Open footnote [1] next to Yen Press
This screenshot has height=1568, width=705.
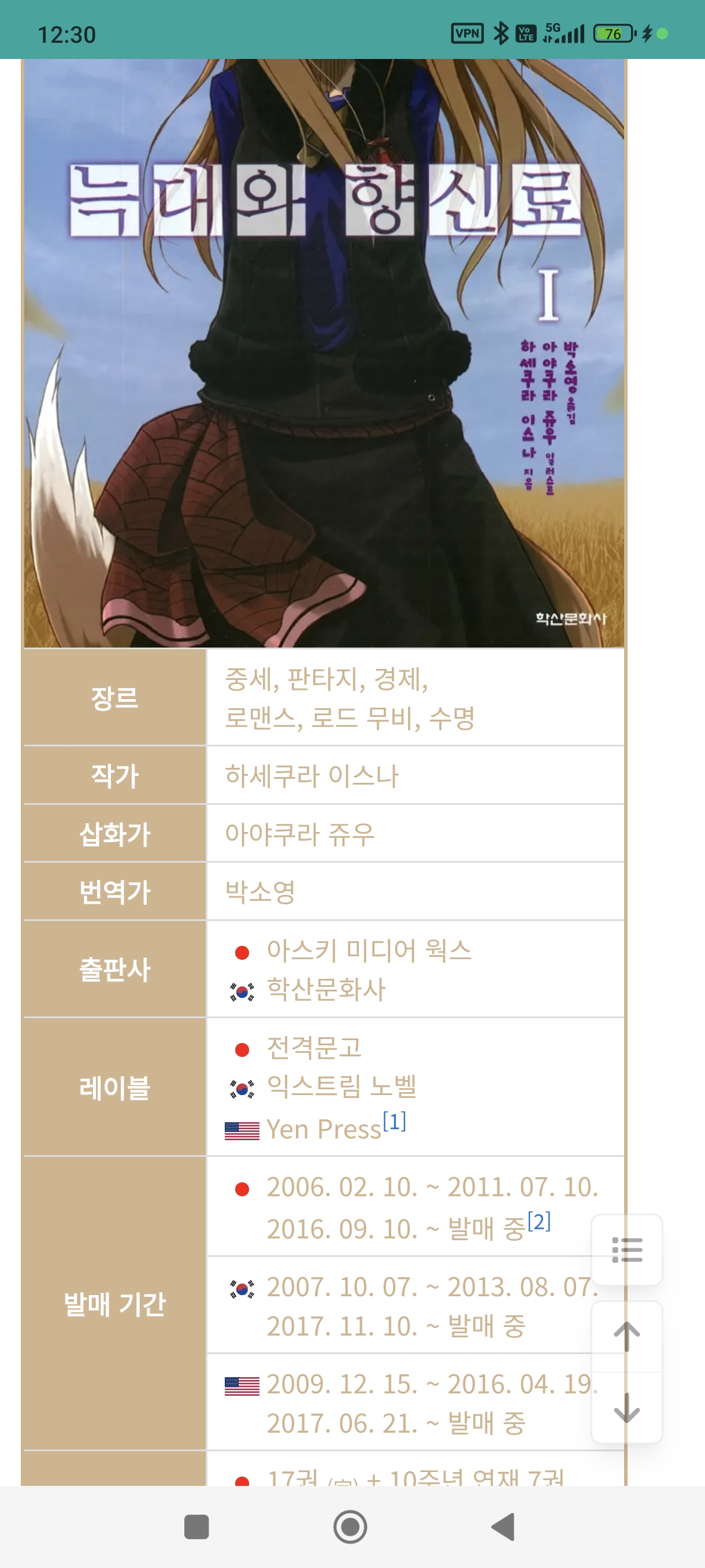point(394,1121)
